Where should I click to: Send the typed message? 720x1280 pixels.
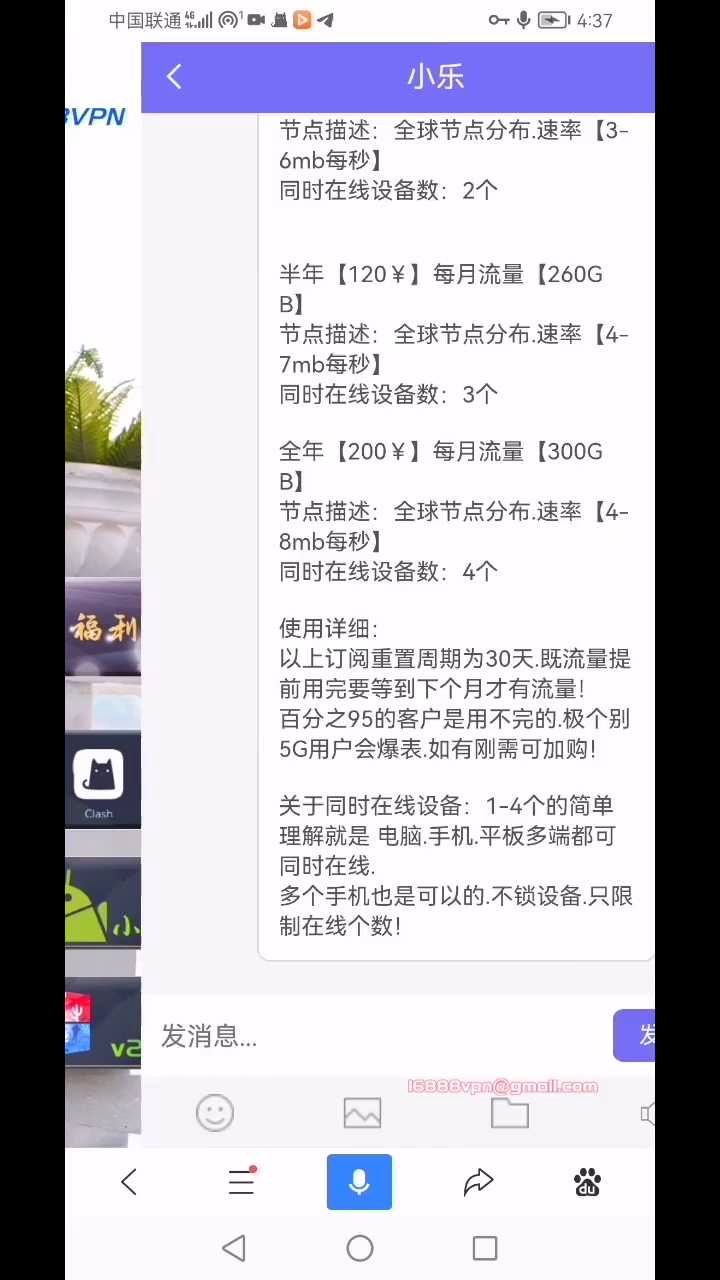(636, 1035)
